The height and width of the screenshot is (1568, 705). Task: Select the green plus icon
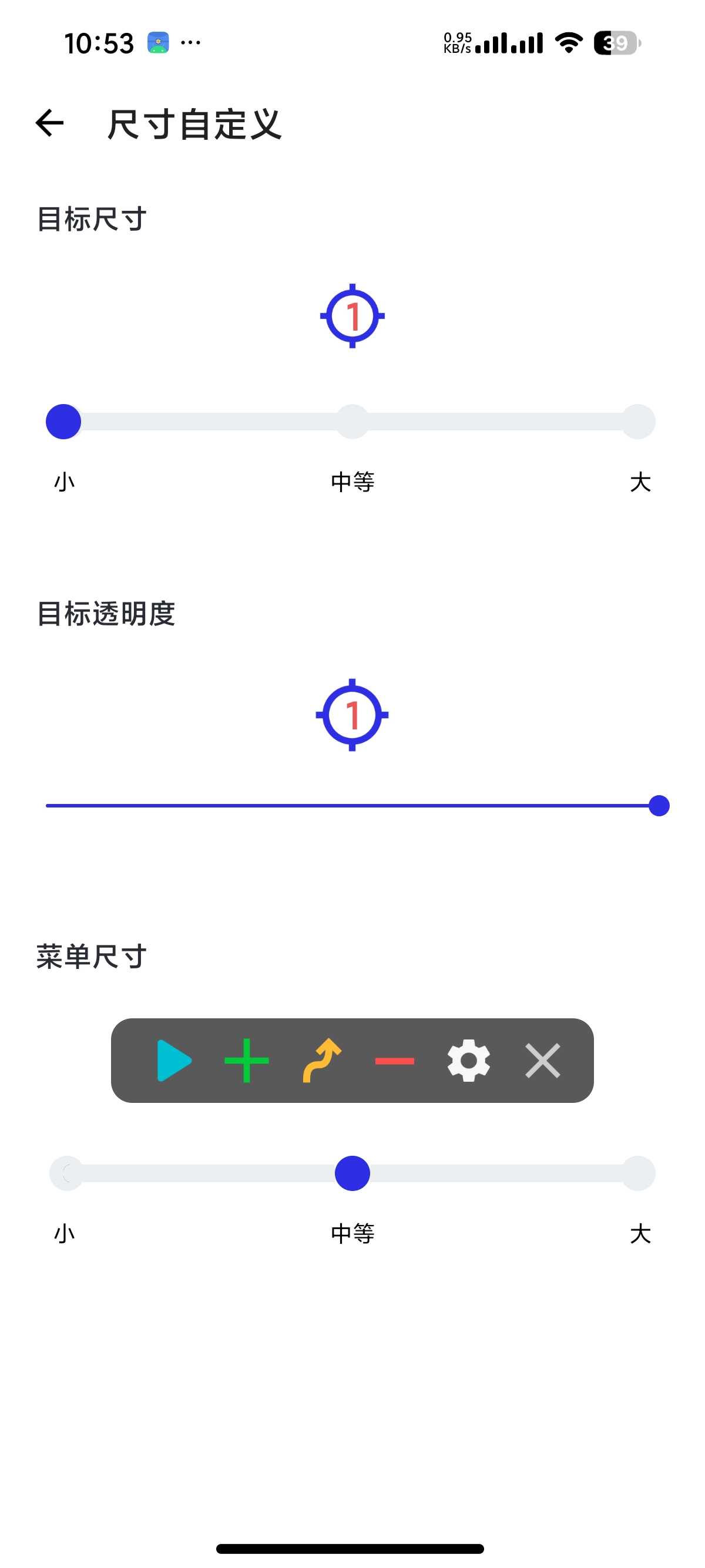point(246,1061)
